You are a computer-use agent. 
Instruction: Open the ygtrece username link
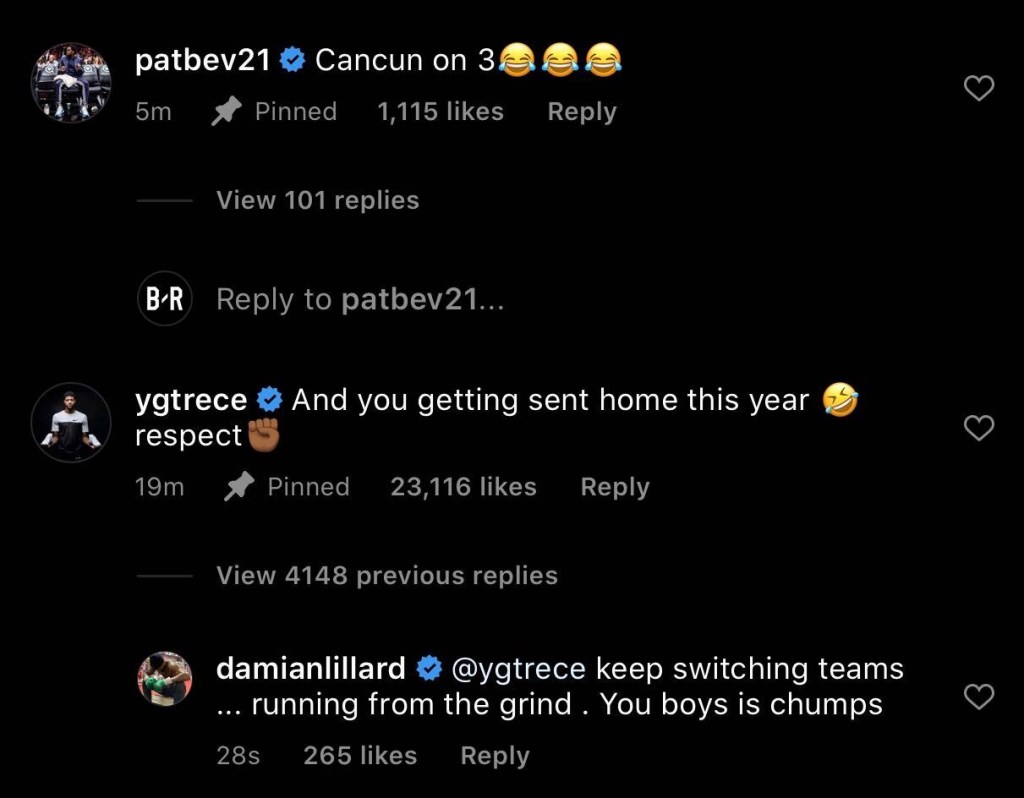pos(191,400)
